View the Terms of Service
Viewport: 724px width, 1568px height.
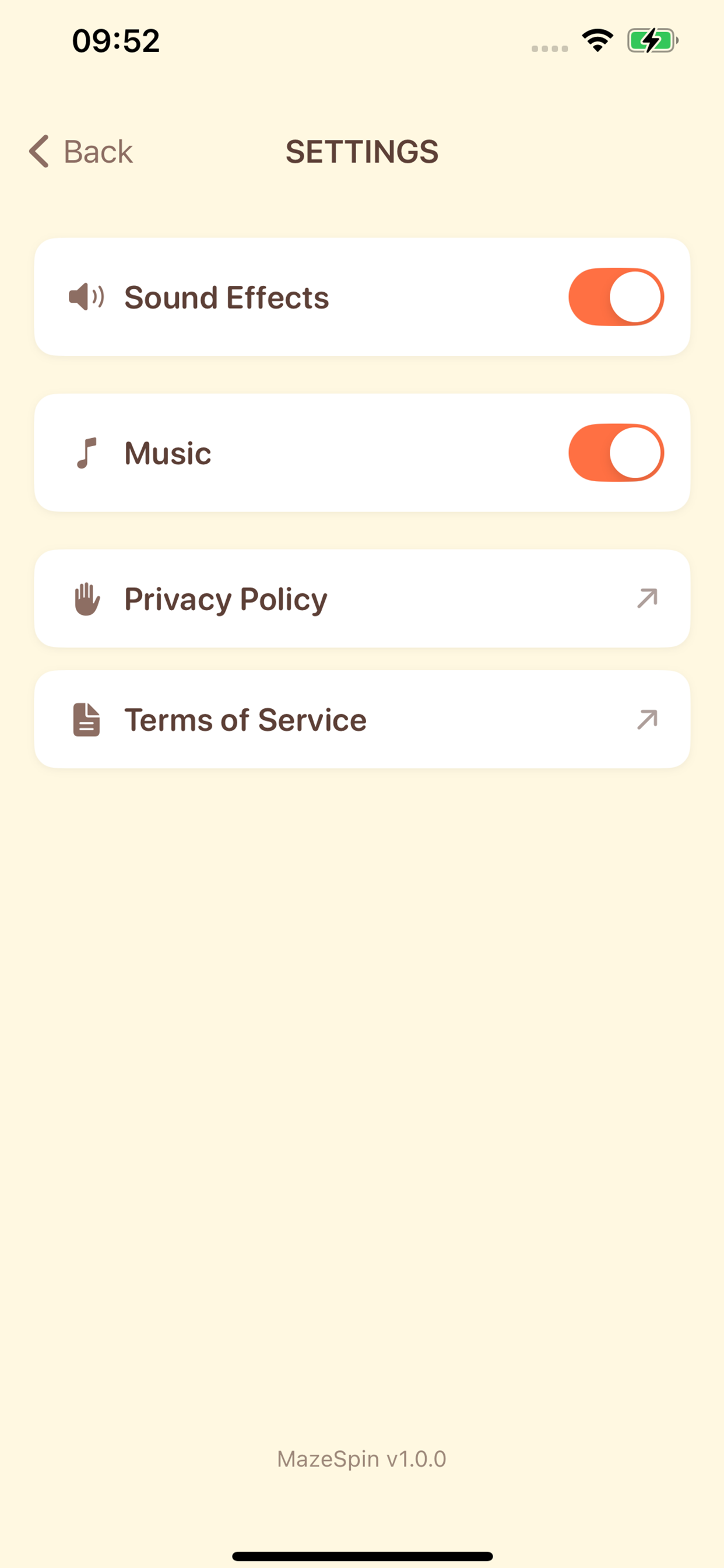(x=361, y=719)
